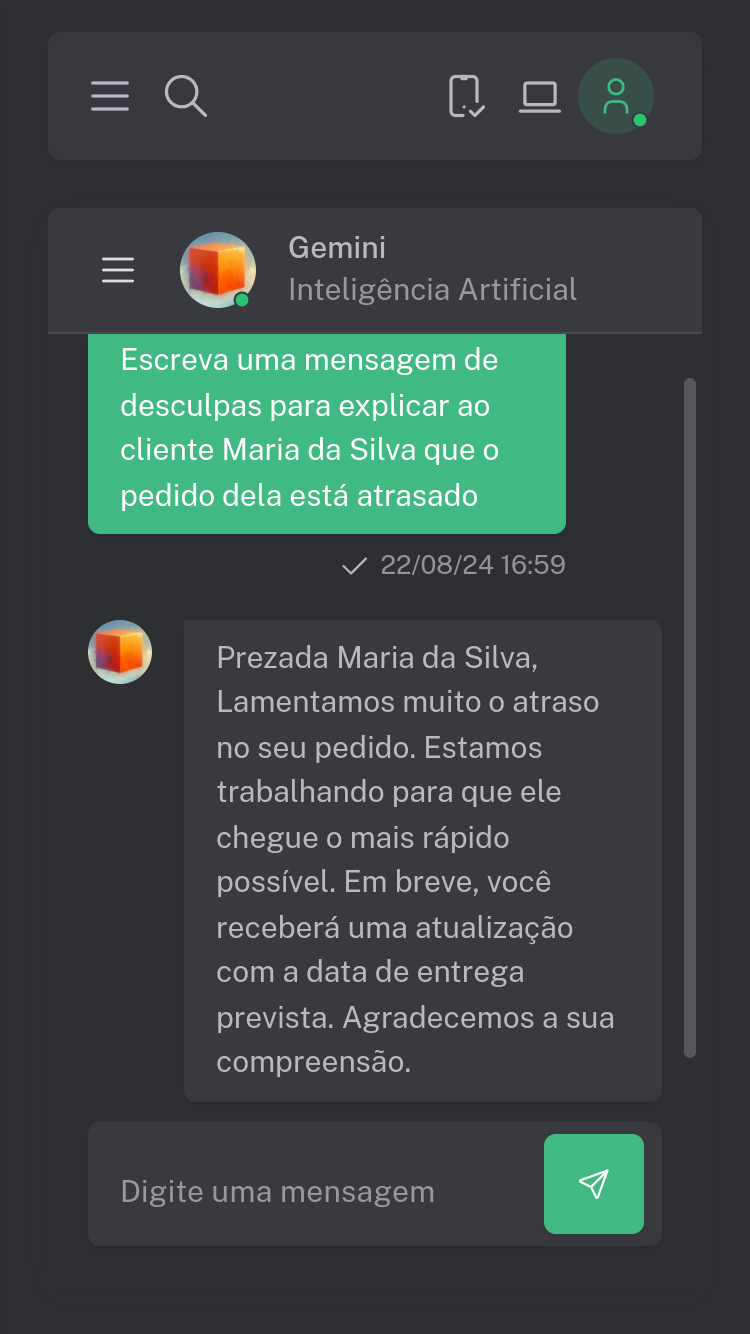Click the device verification phone icon
The image size is (750, 1334).
466,97
